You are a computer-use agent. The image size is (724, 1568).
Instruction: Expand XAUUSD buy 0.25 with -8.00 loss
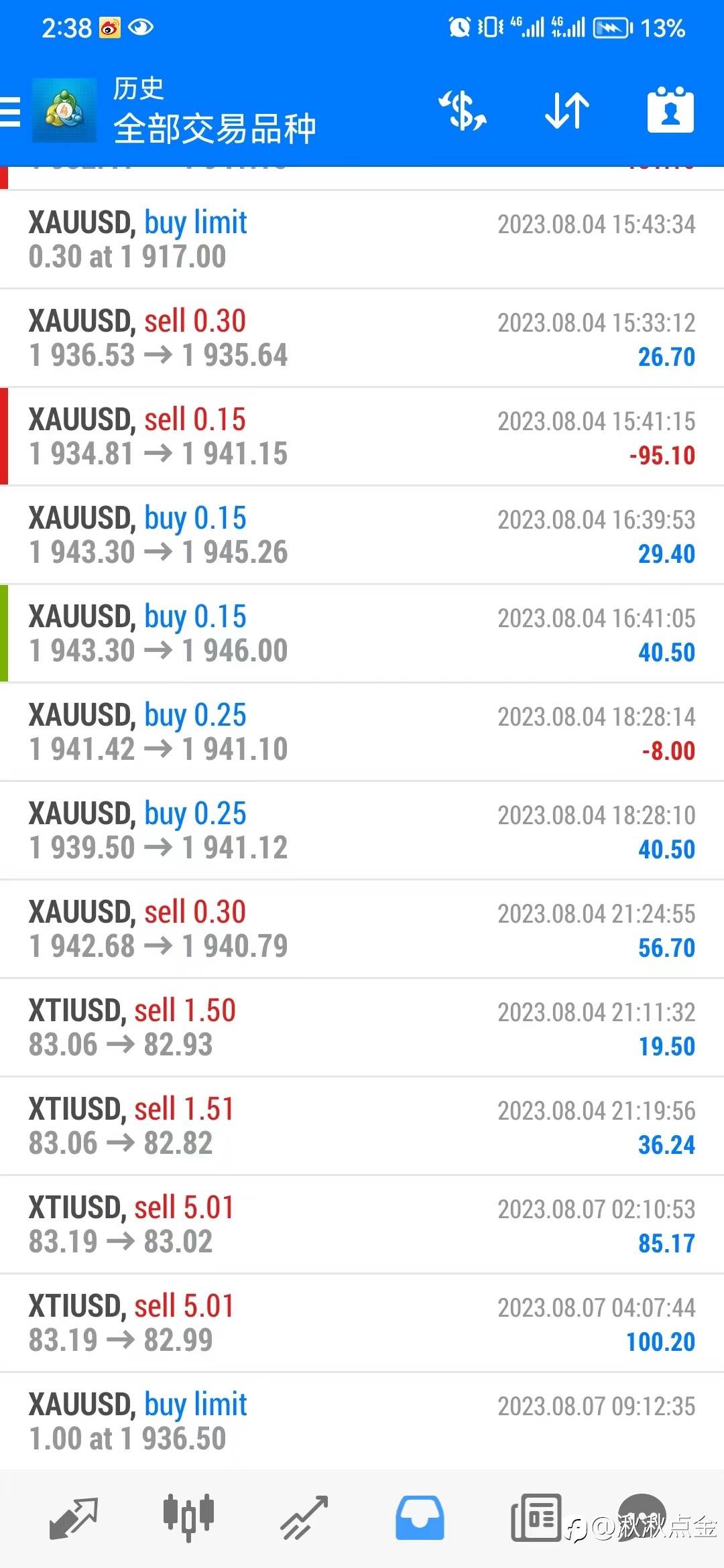pyautogui.click(x=362, y=732)
